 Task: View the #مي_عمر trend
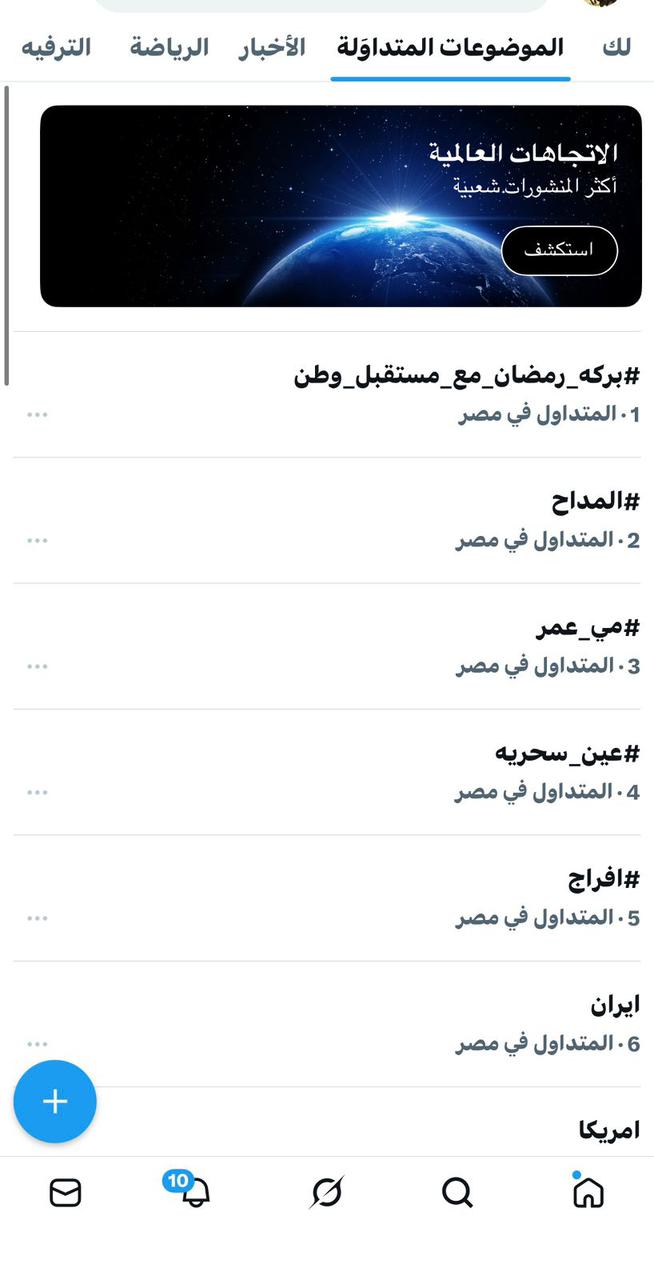click(x=587, y=629)
